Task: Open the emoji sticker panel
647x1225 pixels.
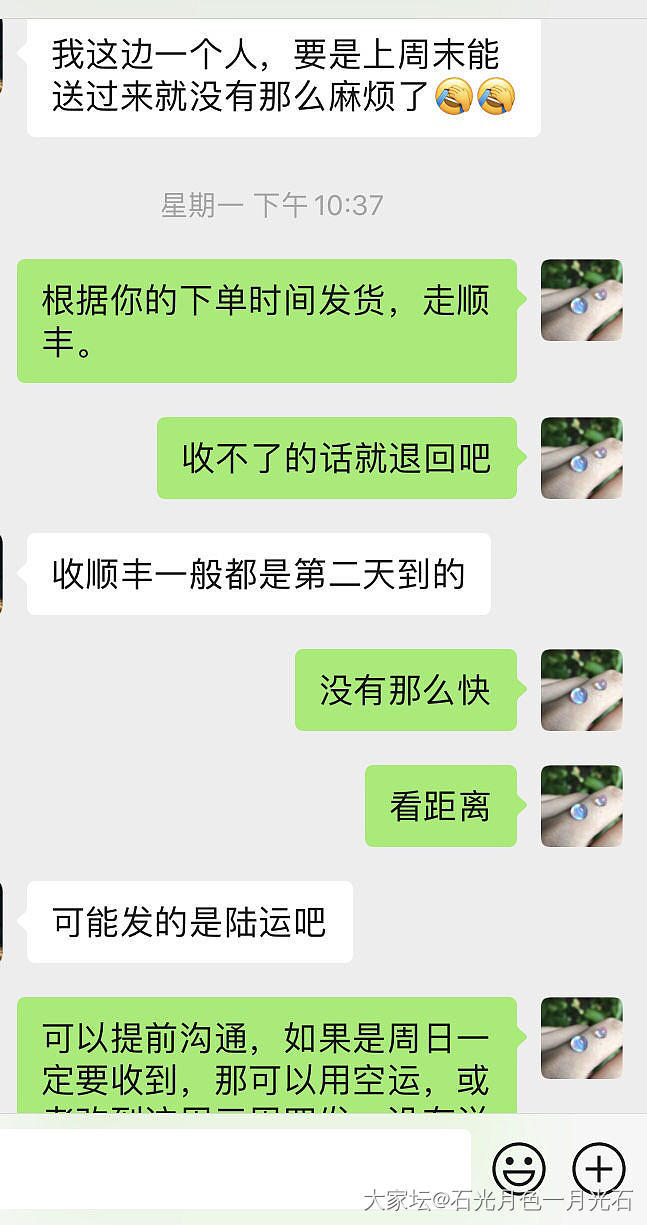Action: (x=519, y=1167)
